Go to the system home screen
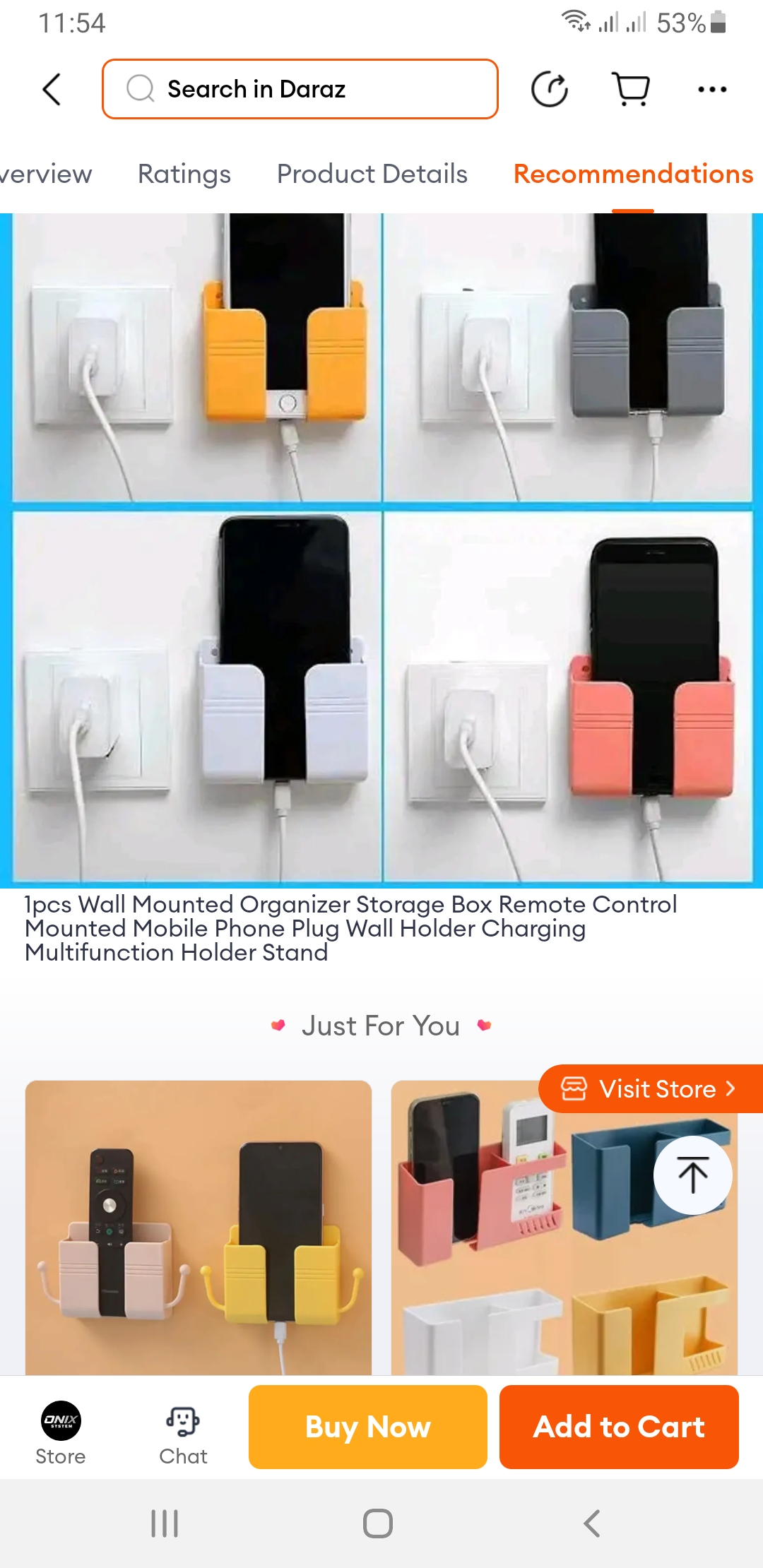 [378, 1524]
